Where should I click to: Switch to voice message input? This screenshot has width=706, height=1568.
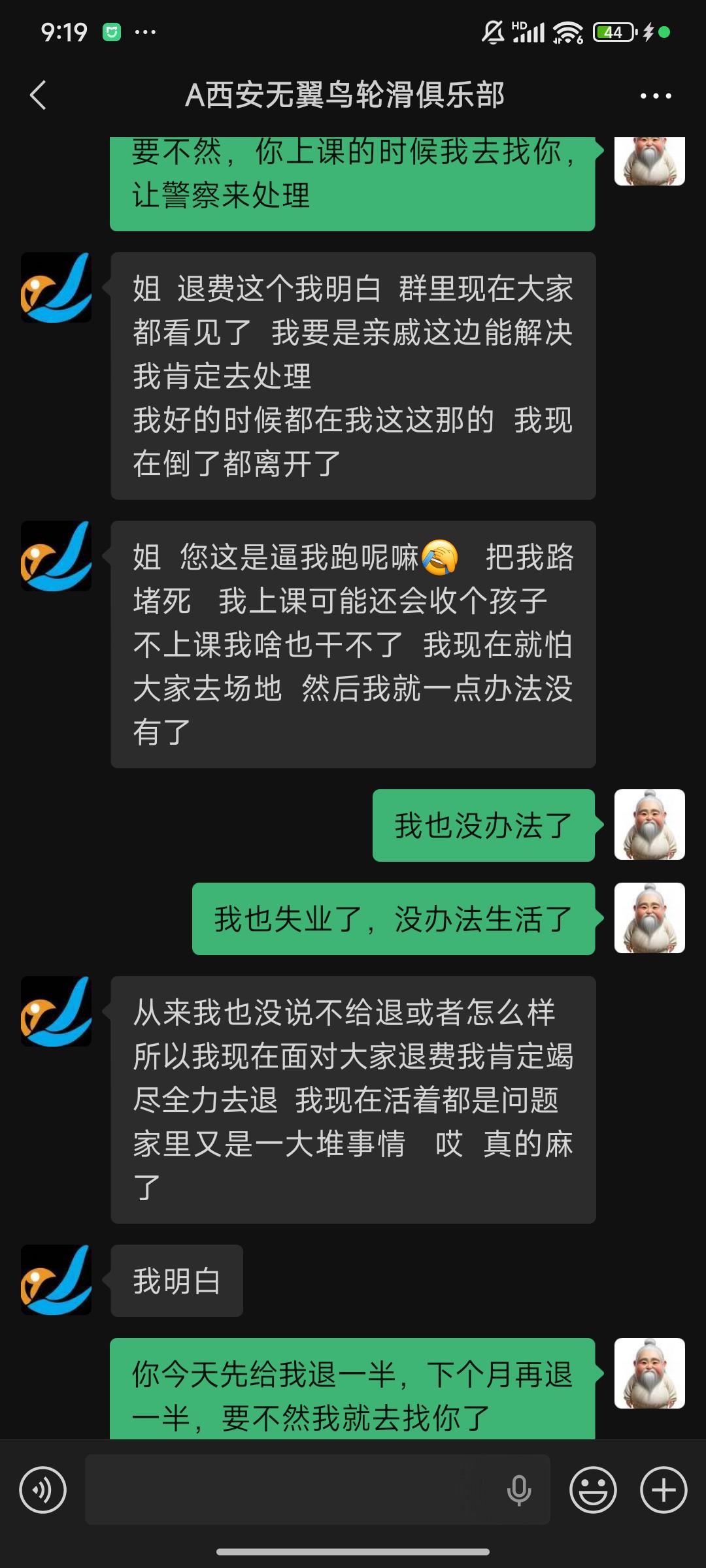click(x=43, y=1490)
